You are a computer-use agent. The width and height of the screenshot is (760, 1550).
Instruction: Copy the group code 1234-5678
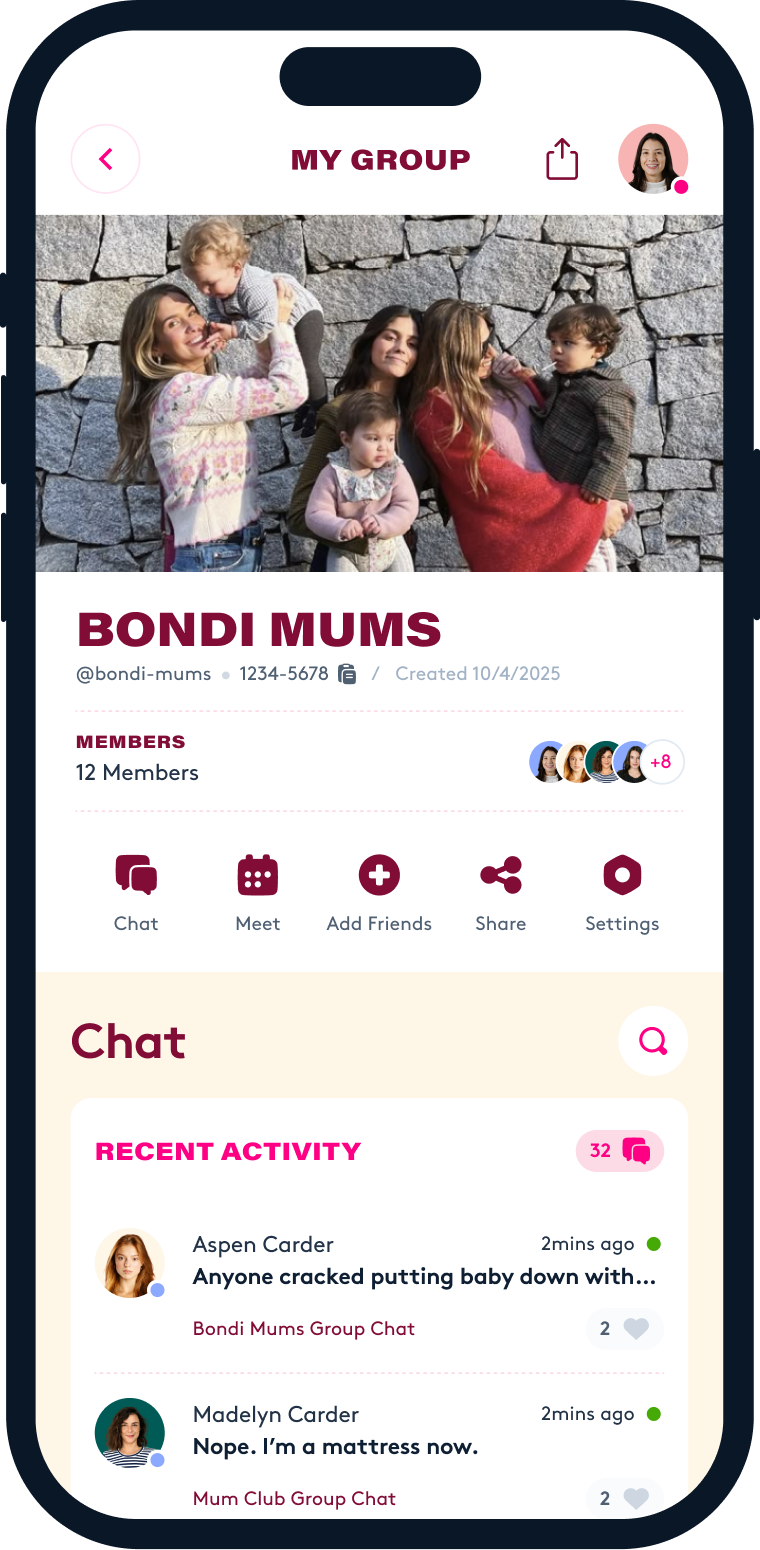point(347,674)
